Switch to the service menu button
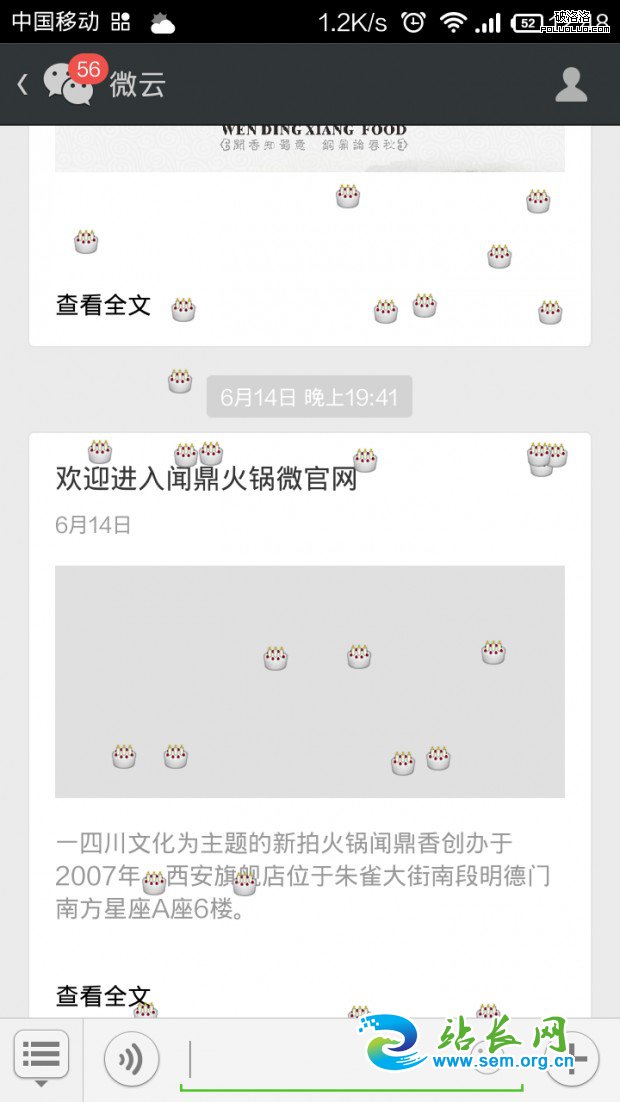This screenshot has width=620, height=1102. click(x=41, y=1056)
